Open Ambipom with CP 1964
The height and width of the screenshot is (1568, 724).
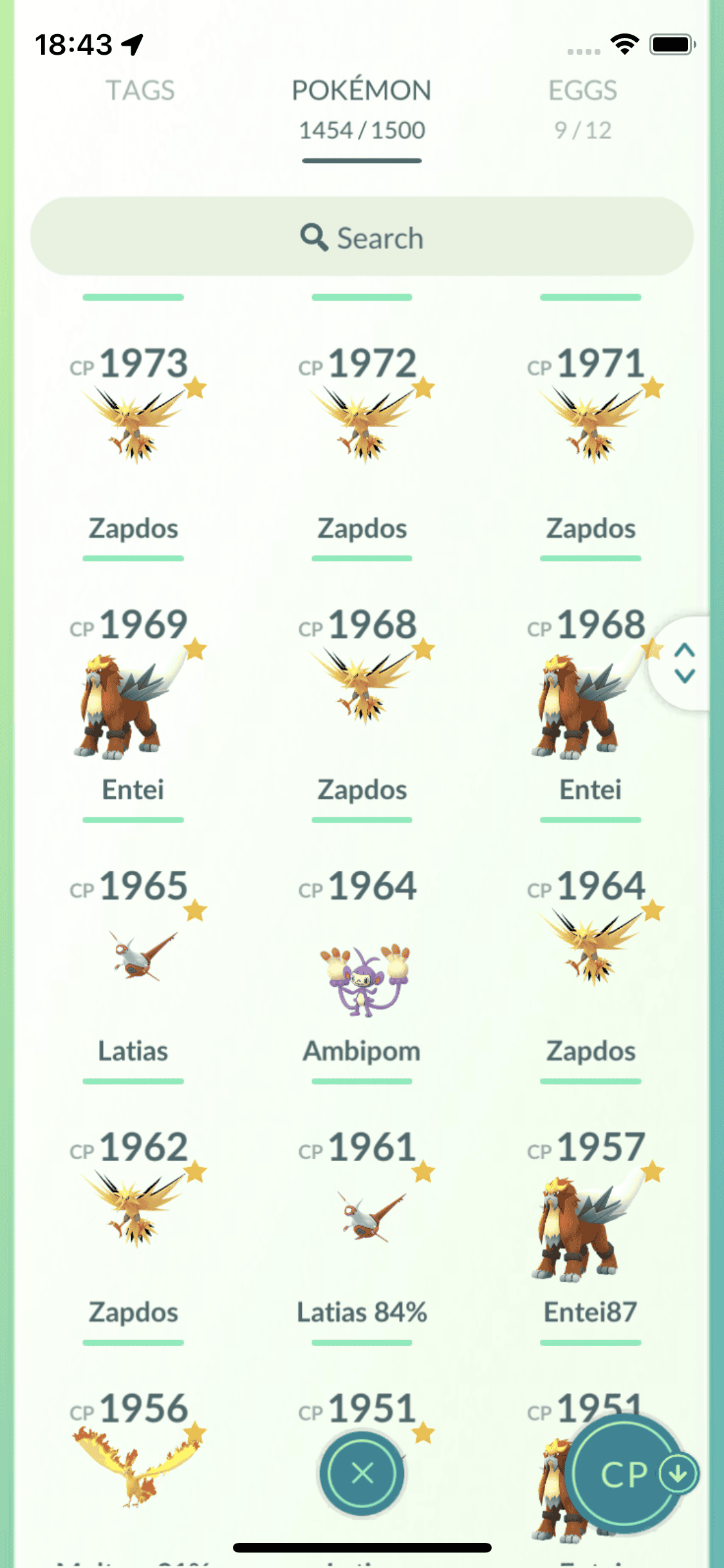(362, 978)
